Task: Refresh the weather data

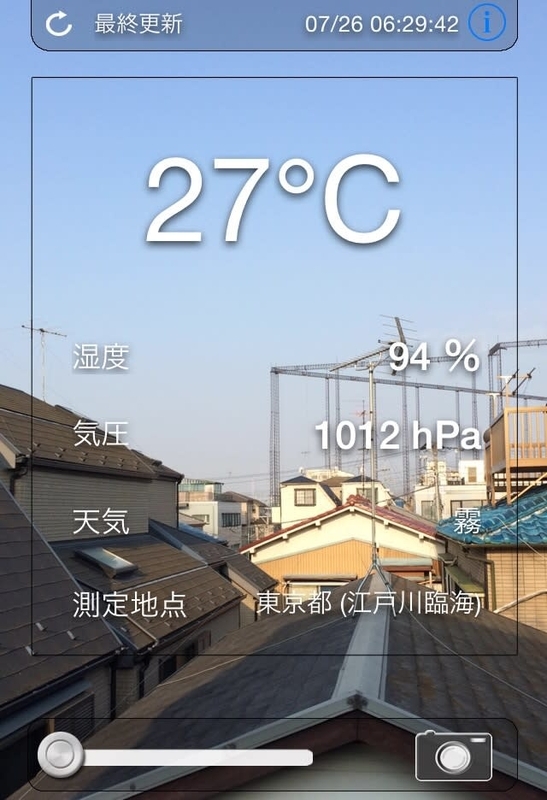Action: 59,23
